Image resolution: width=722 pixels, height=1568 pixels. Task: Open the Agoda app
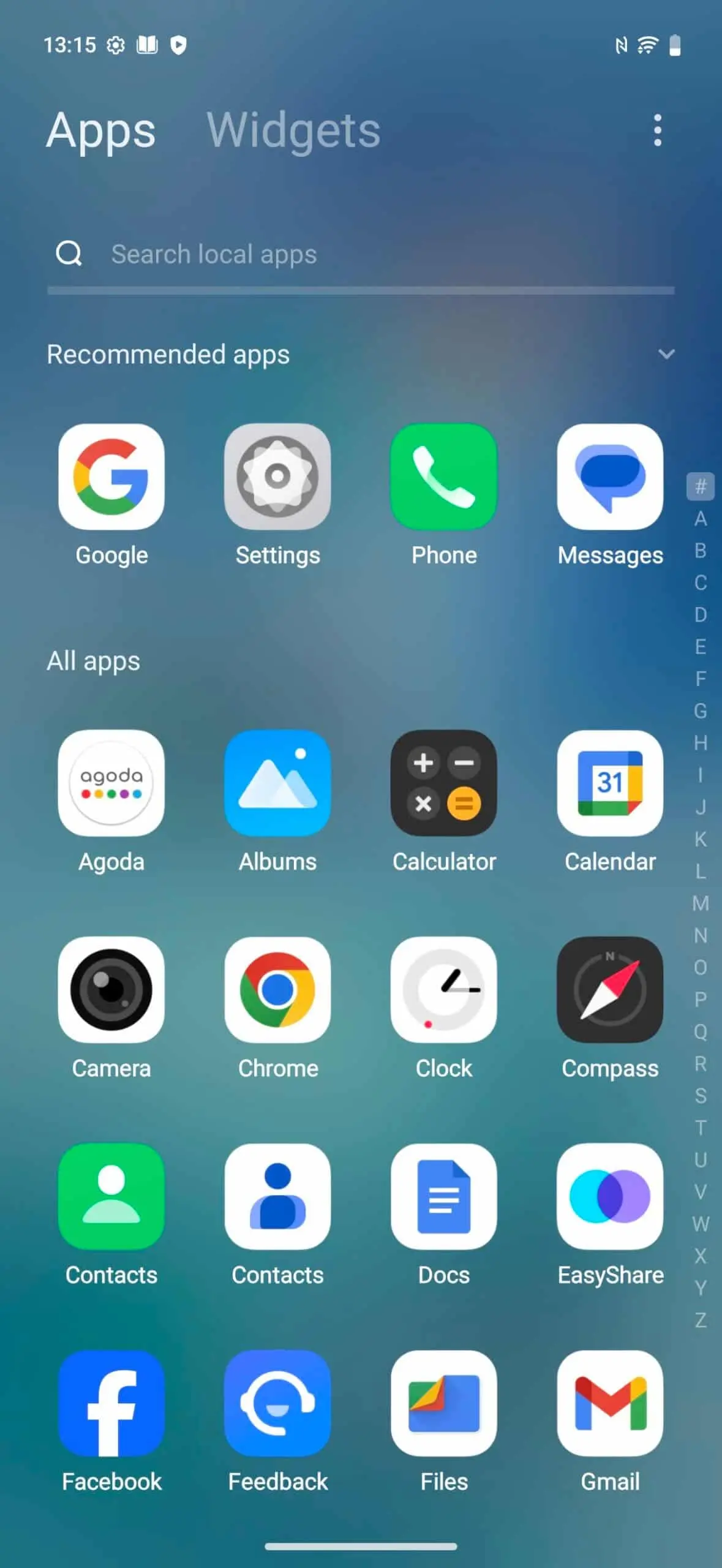coord(111,785)
